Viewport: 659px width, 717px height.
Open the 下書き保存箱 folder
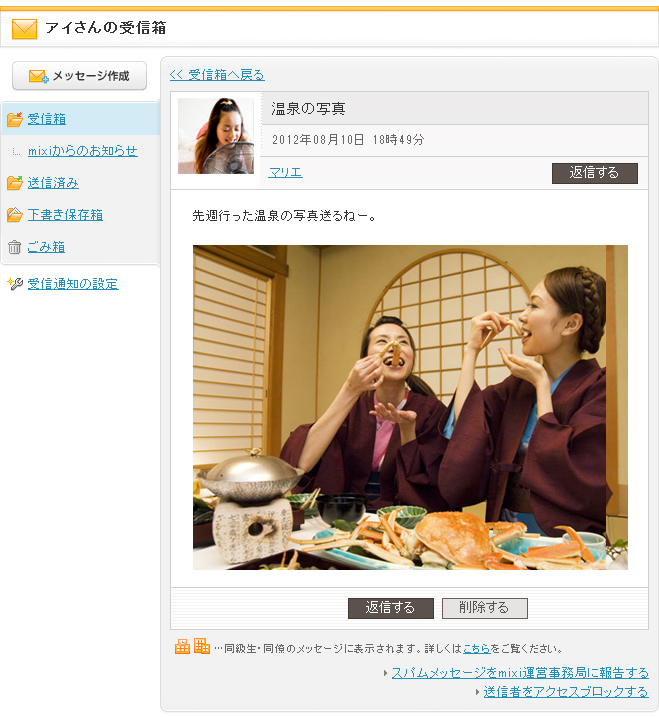pyautogui.click(x=65, y=215)
